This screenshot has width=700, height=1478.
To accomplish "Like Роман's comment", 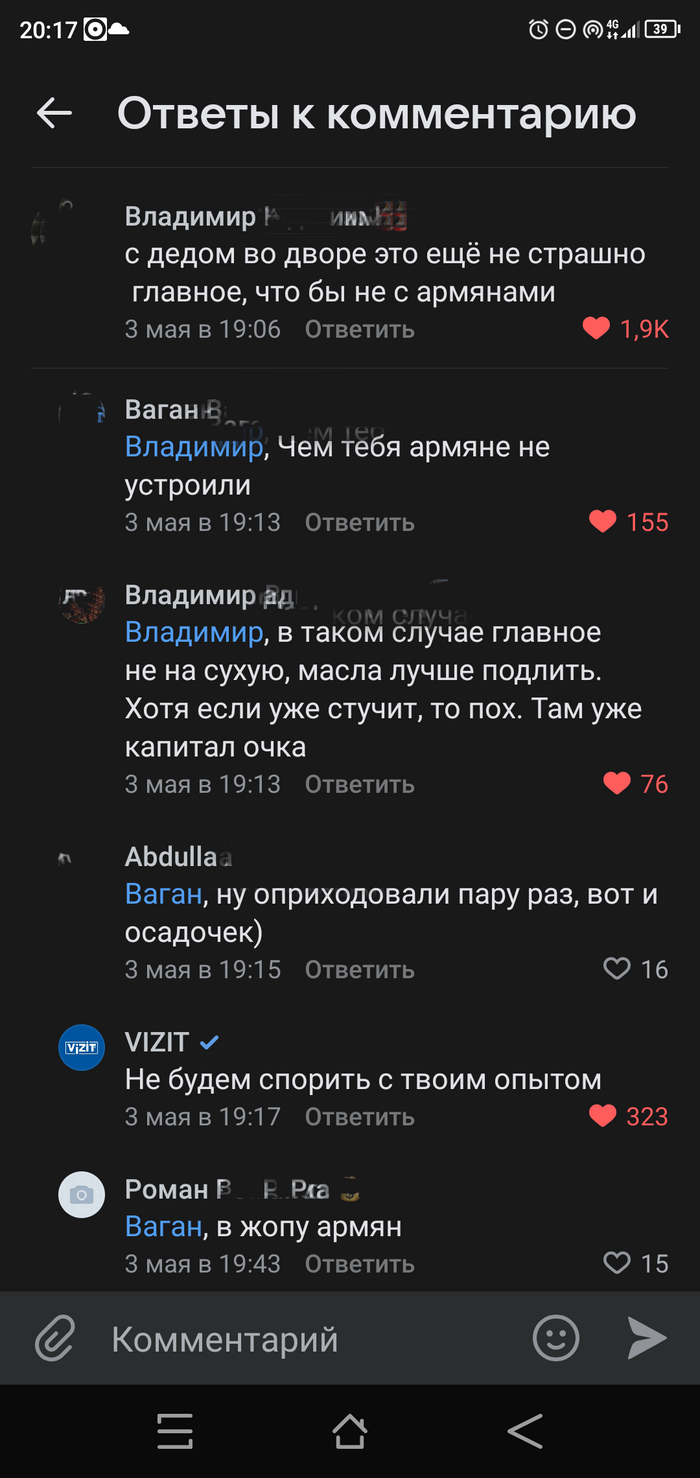I will 617,1263.
